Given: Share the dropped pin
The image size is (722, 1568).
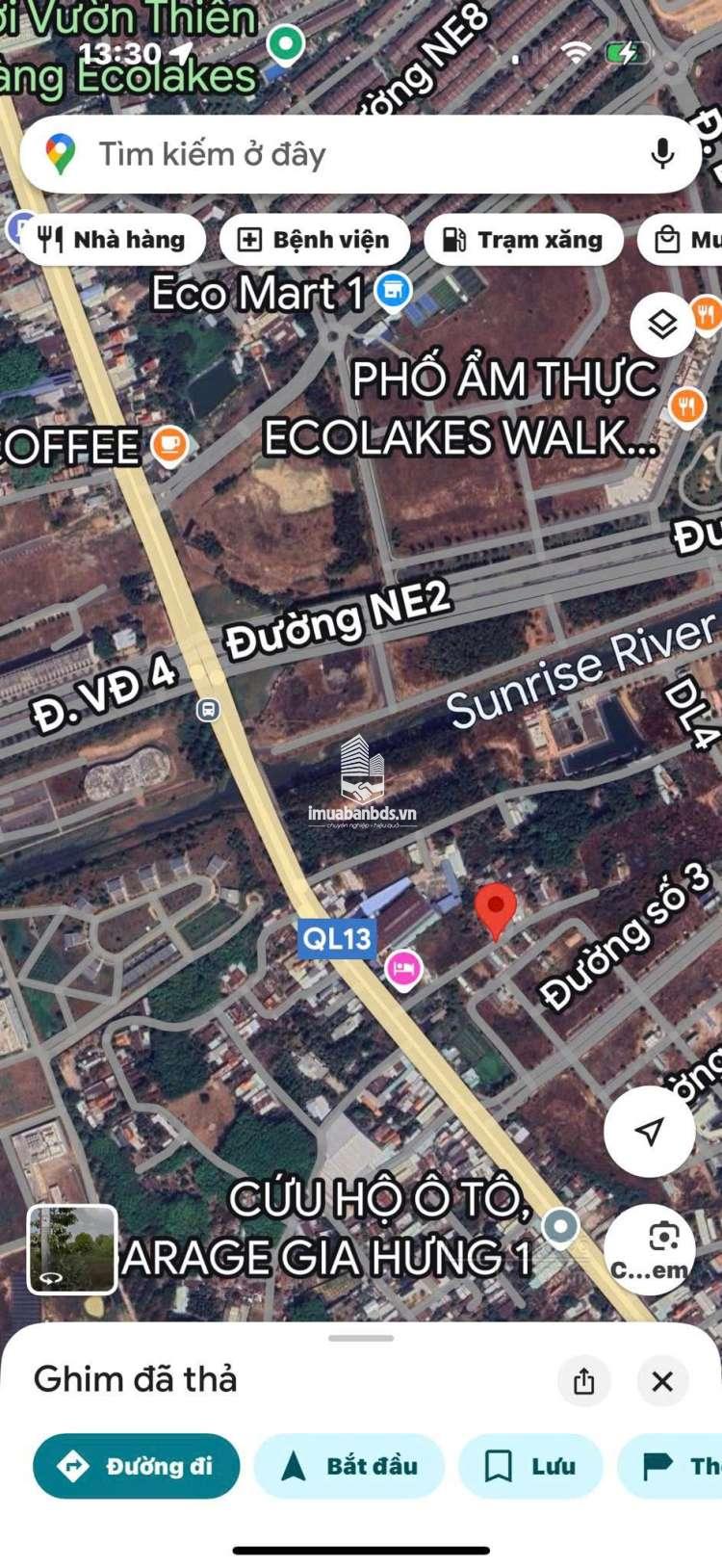Looking at the screenshot, I should click(583, 1381).
